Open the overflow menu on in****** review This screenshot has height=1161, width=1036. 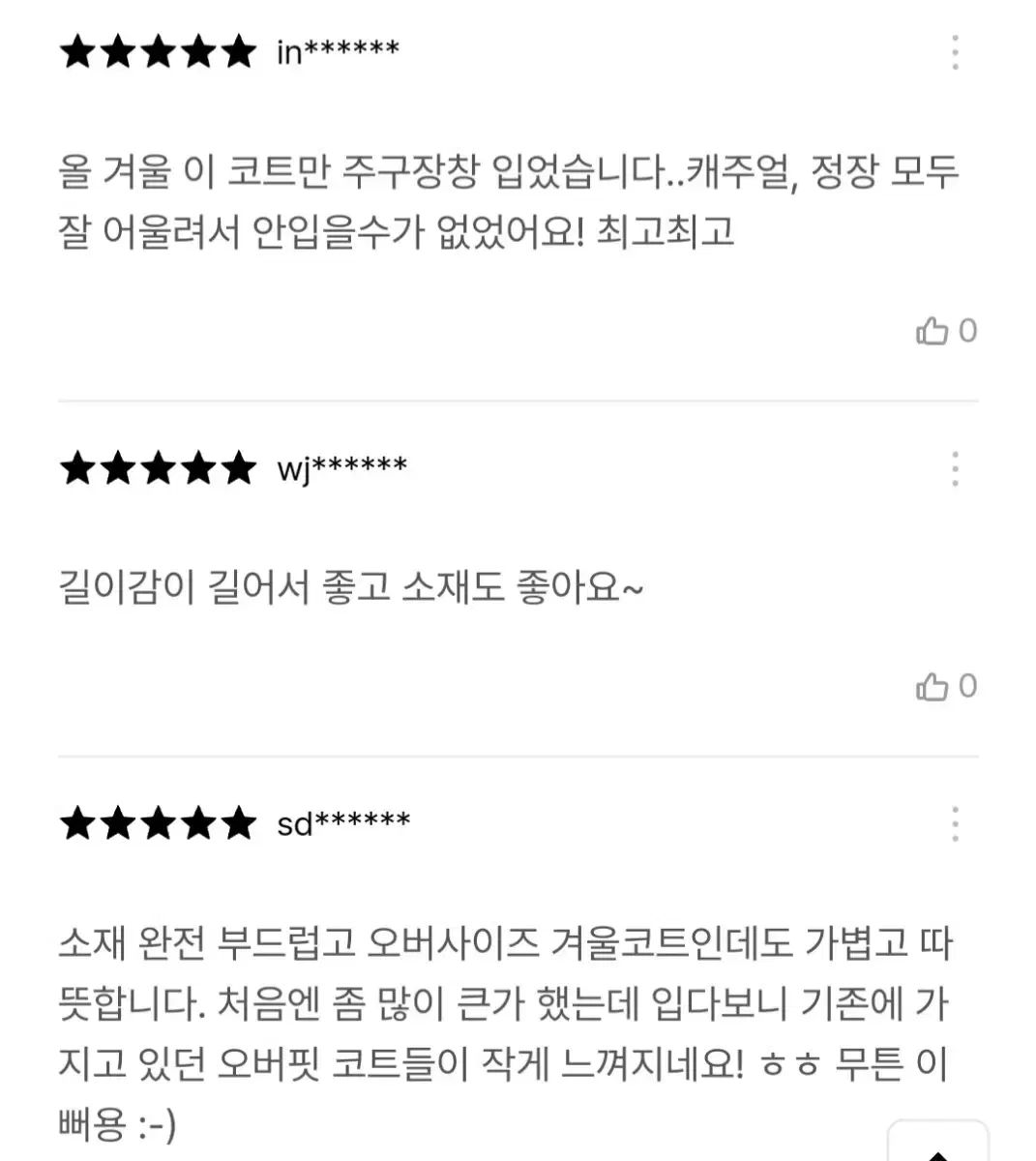pyautogui.click(x=955, y=52)
